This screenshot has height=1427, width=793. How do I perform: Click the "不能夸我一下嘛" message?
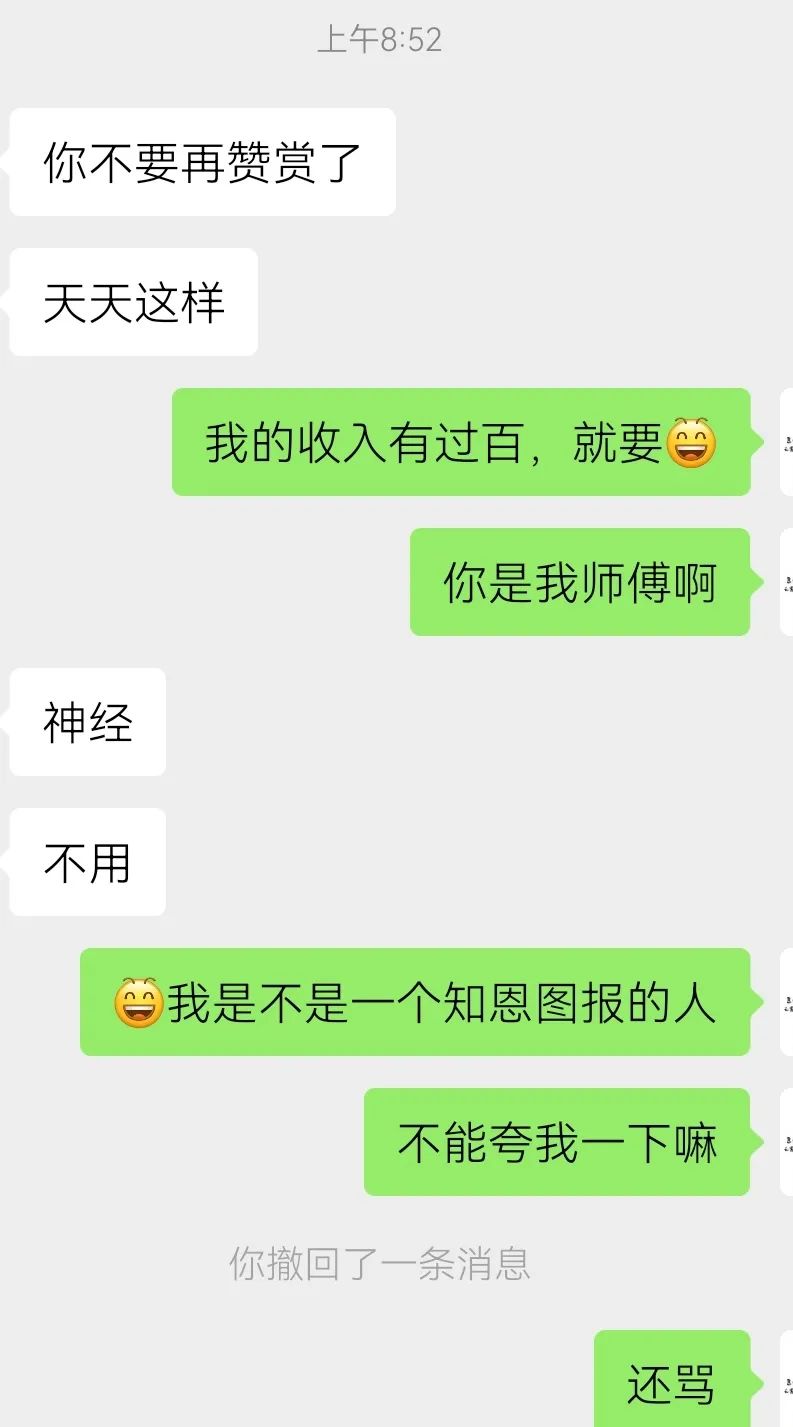(x=557, y=1140)
